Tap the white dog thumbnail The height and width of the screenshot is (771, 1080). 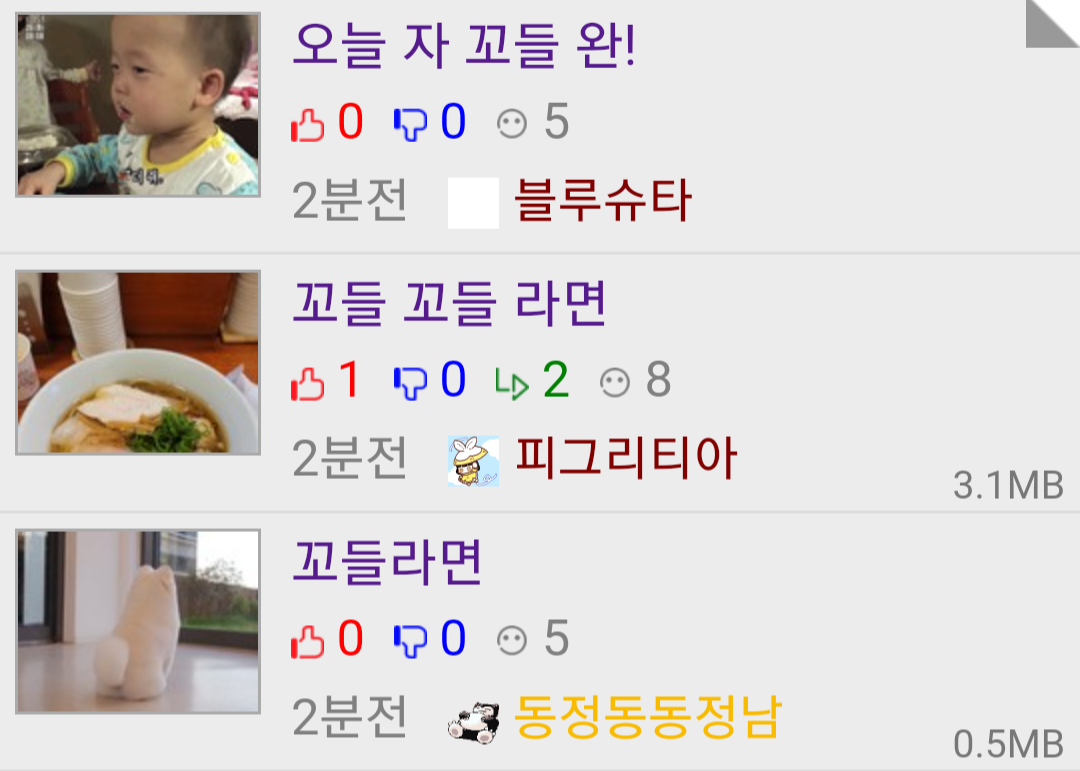click(x=138, y=621)
